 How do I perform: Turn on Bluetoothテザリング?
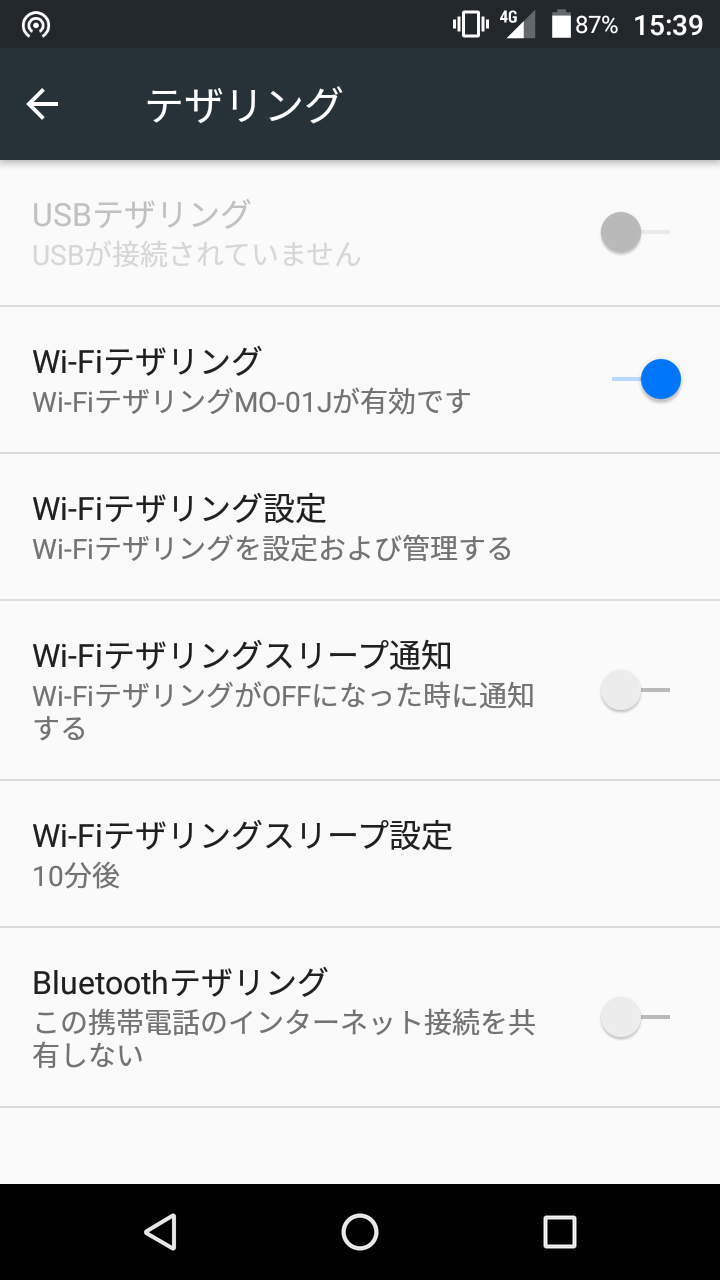click(634, 1017)
